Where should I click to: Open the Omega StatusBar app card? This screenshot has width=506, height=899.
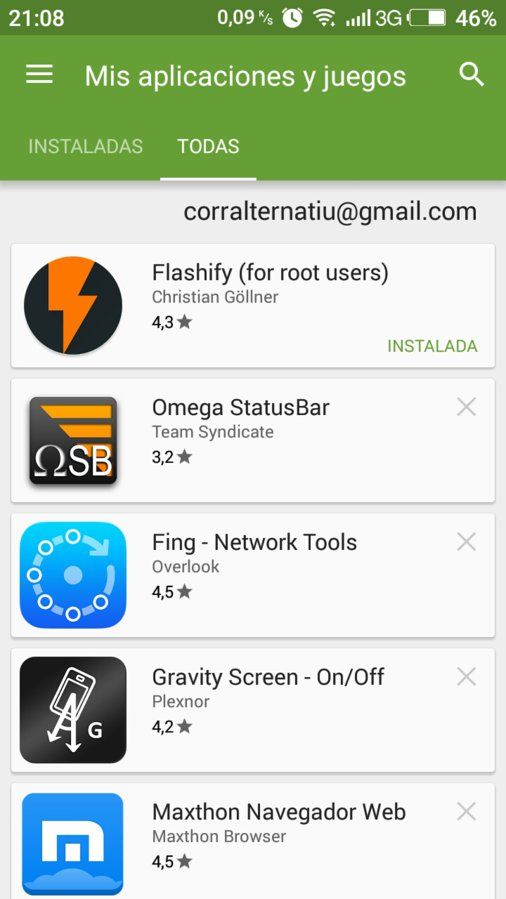(x=253, y=440)
